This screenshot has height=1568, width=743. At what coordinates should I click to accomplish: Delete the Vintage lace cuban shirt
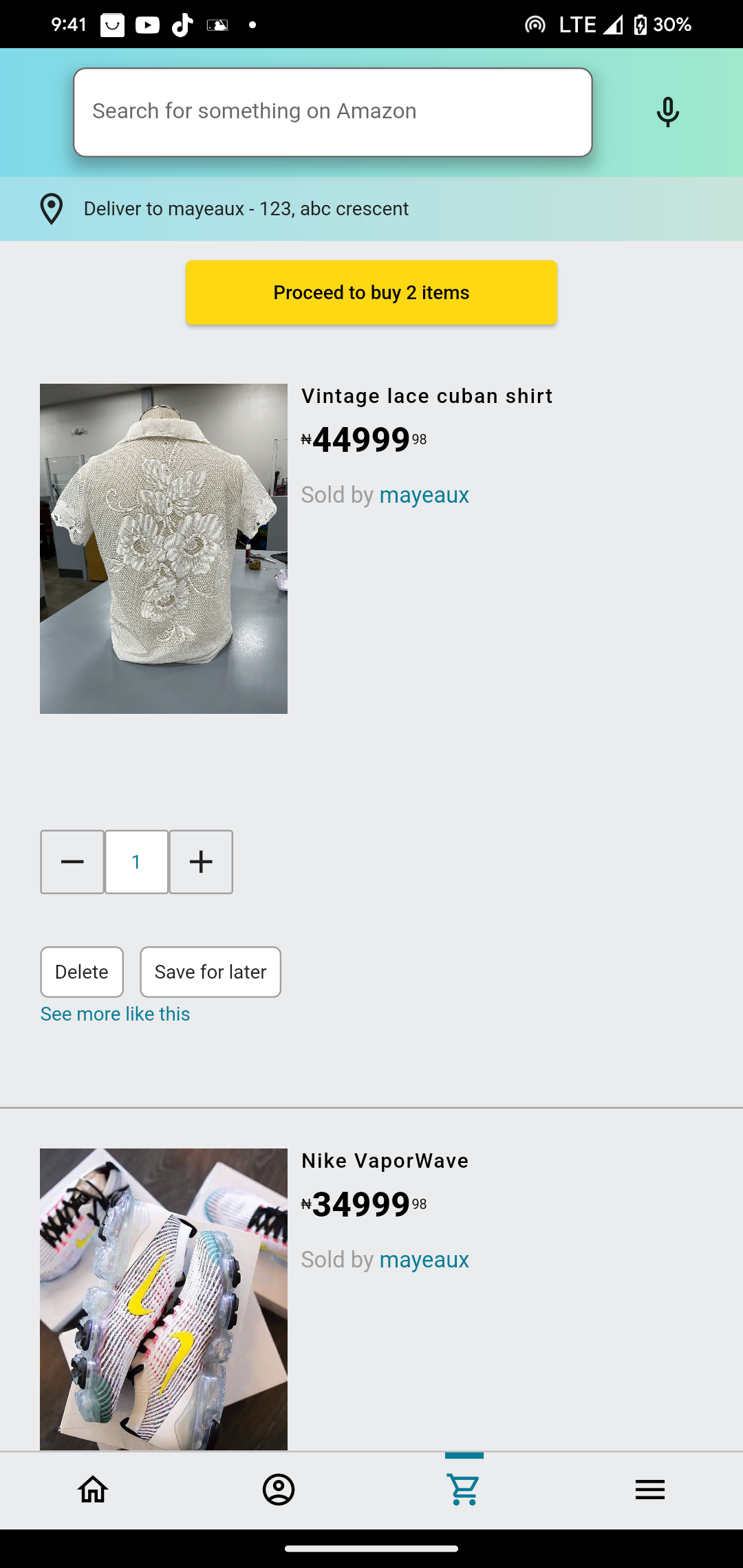[x=81, y=972]
